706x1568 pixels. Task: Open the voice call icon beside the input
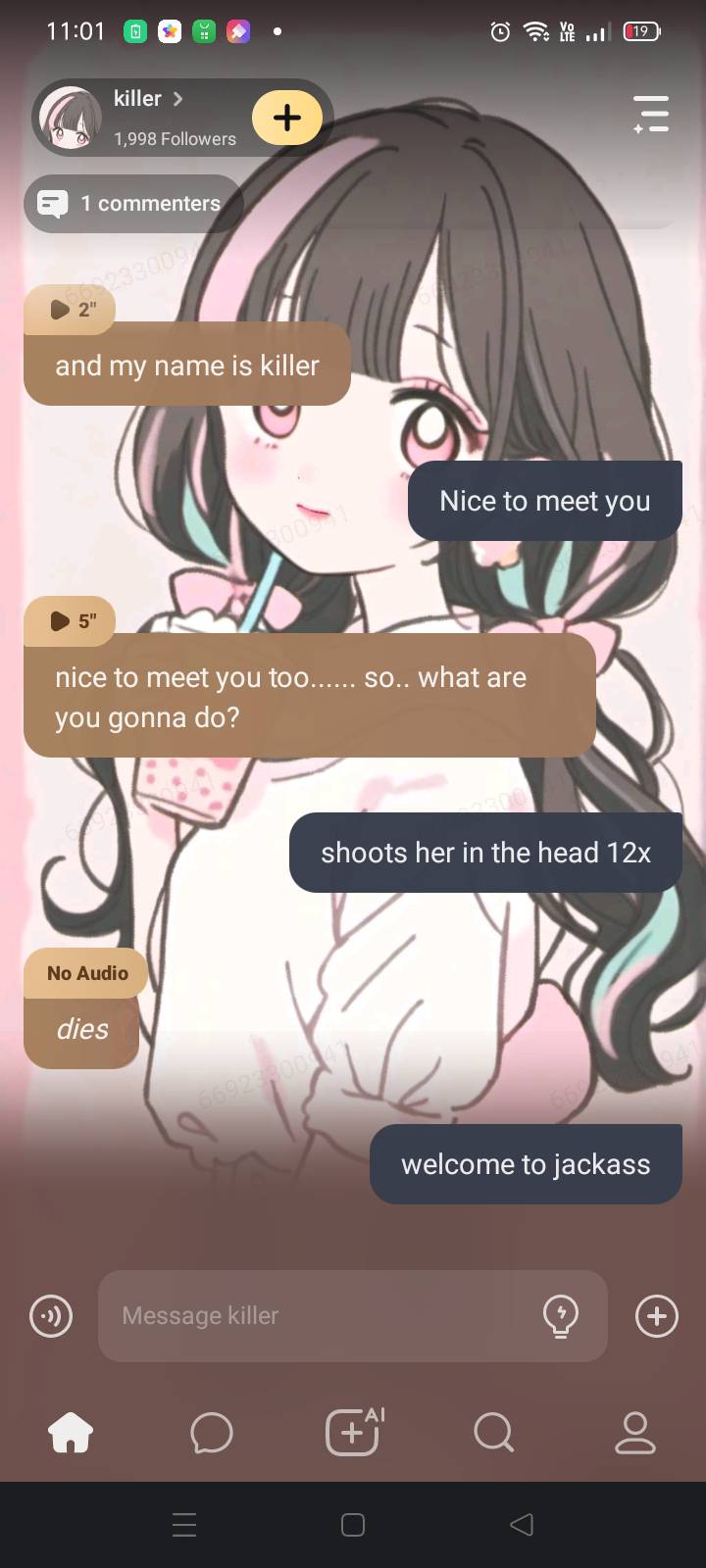51,1315
